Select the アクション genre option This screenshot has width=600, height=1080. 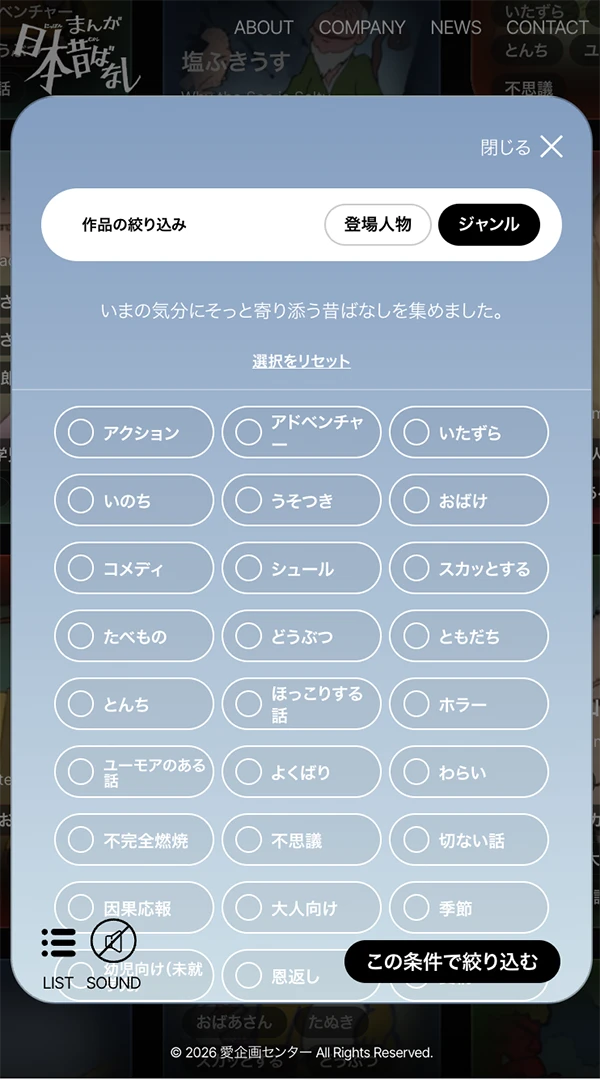(134, 433)
